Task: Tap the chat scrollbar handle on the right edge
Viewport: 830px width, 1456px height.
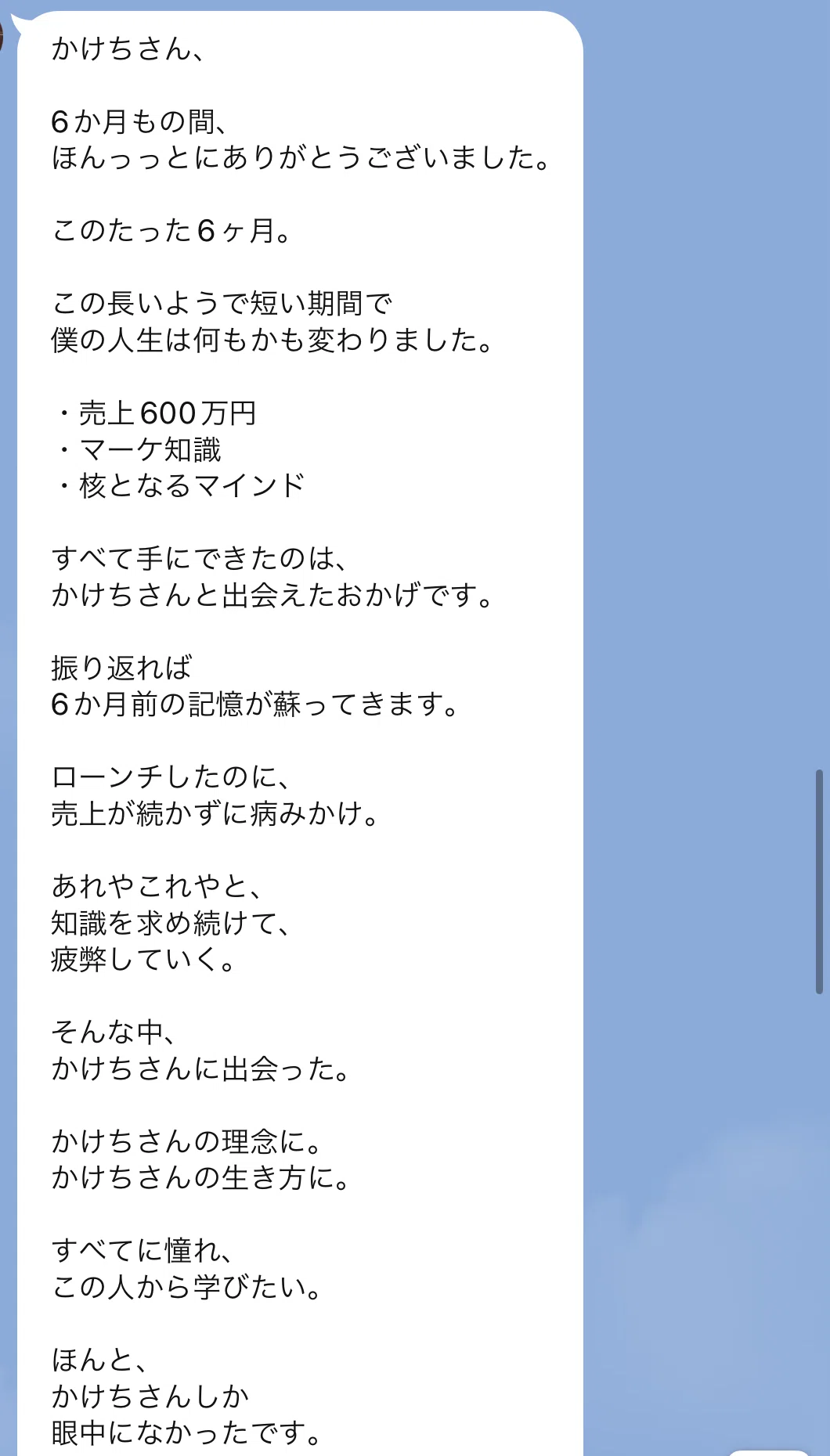Action: 819,881
